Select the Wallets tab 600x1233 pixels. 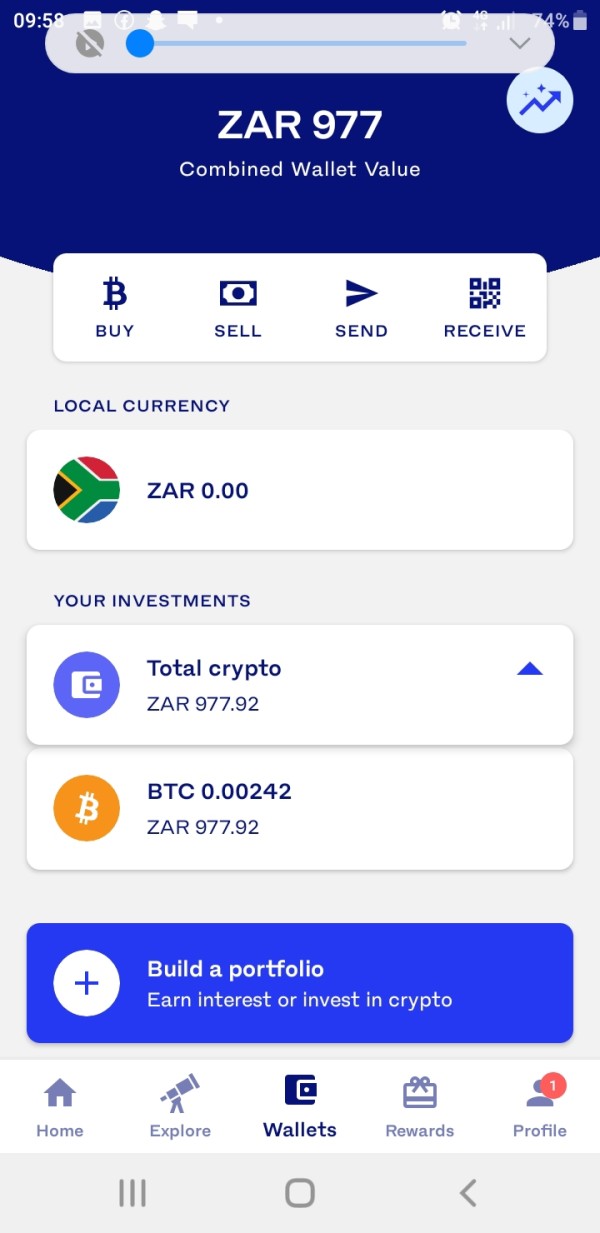[300, 1107]
